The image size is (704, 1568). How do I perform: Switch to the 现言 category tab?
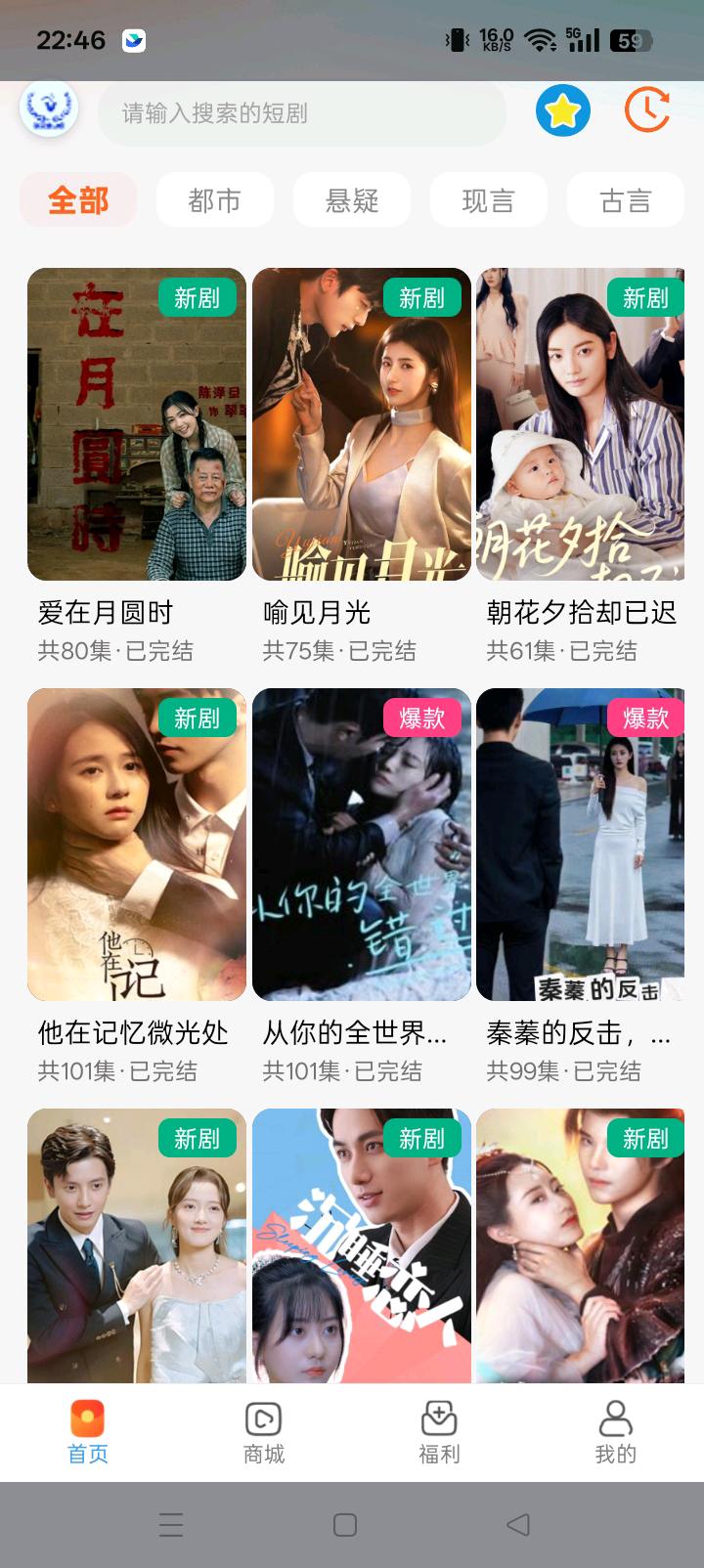(x=489, y=200)
